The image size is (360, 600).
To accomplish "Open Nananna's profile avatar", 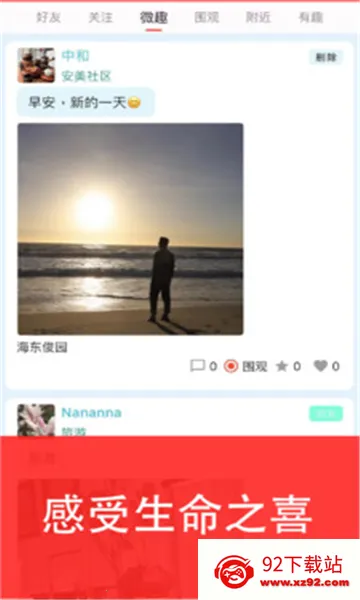I will click(x=36, y=420).
